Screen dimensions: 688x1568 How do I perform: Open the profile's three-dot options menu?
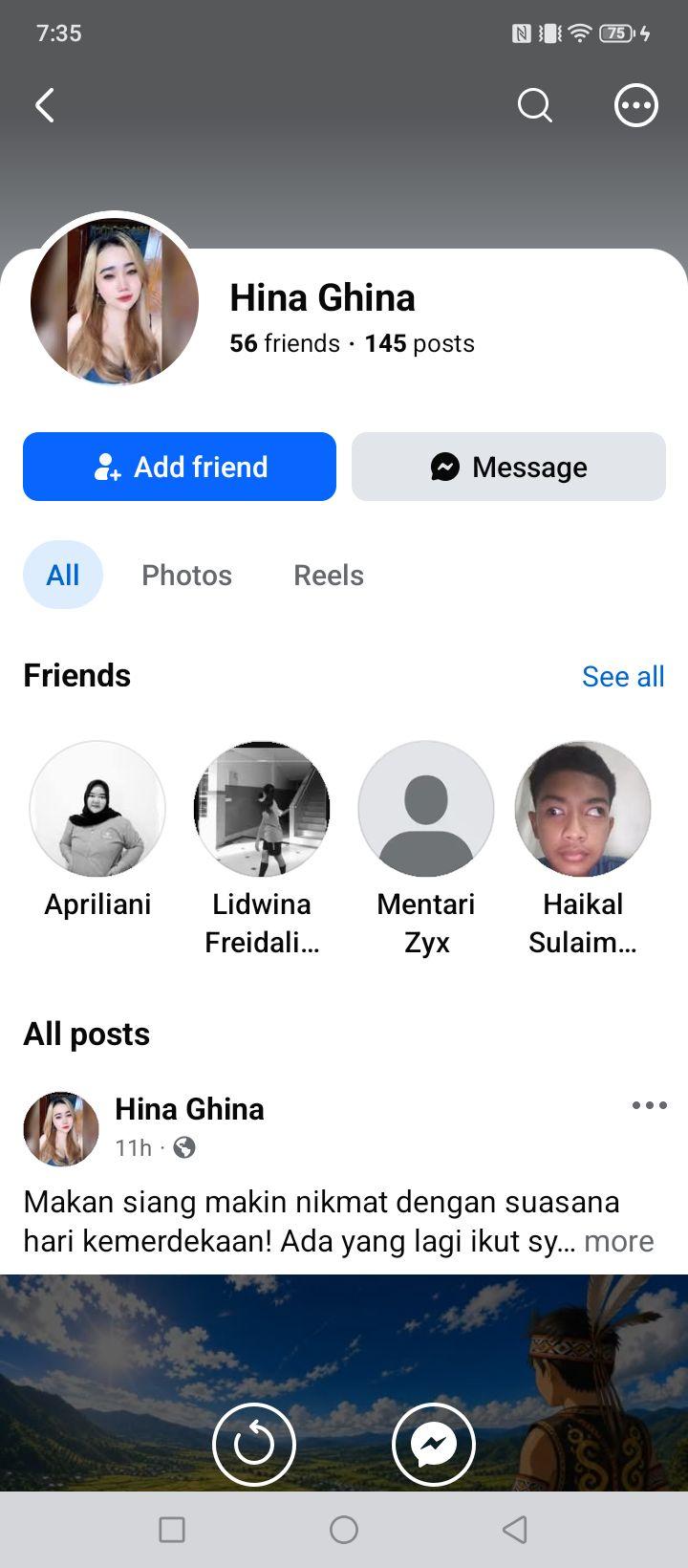pyautogui.click(x=636, y=105)
